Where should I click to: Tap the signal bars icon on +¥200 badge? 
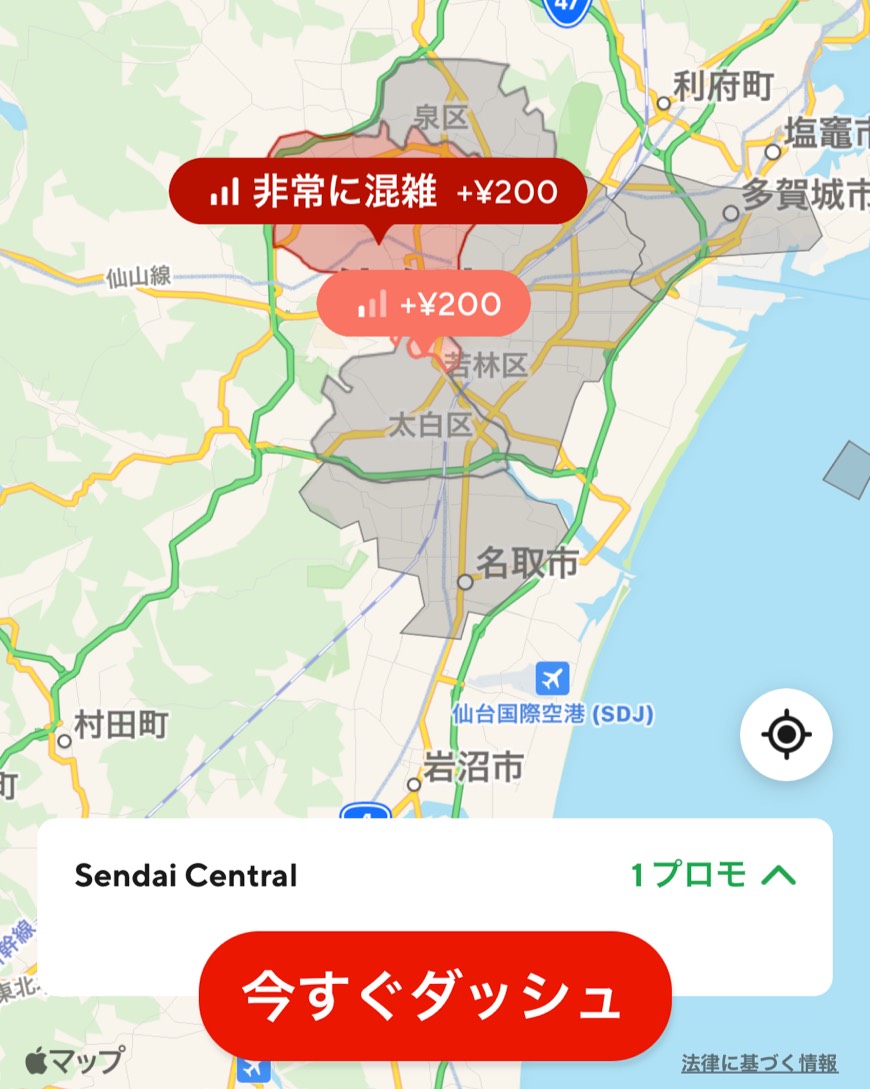(x=370, y=305)
